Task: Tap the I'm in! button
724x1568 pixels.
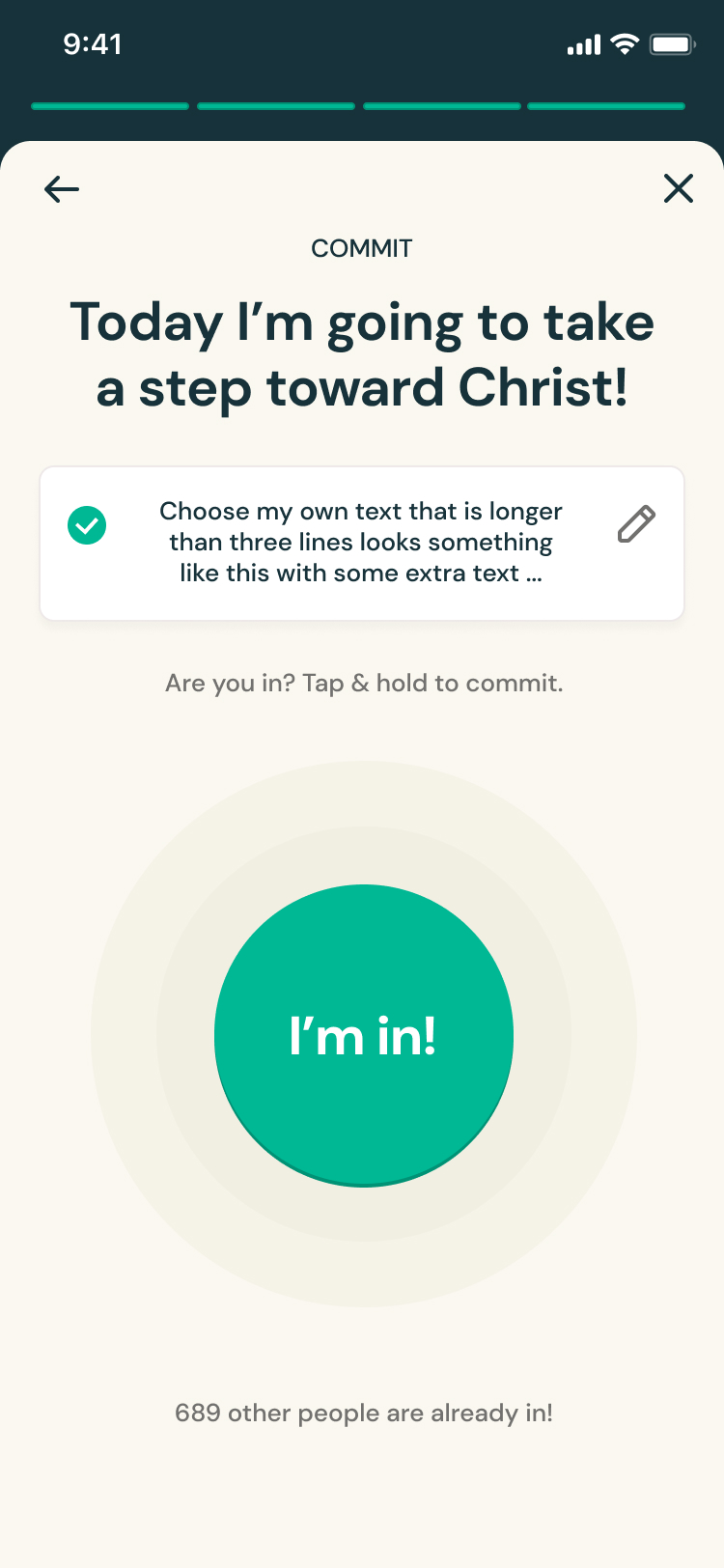Action: coord(363,1035)
